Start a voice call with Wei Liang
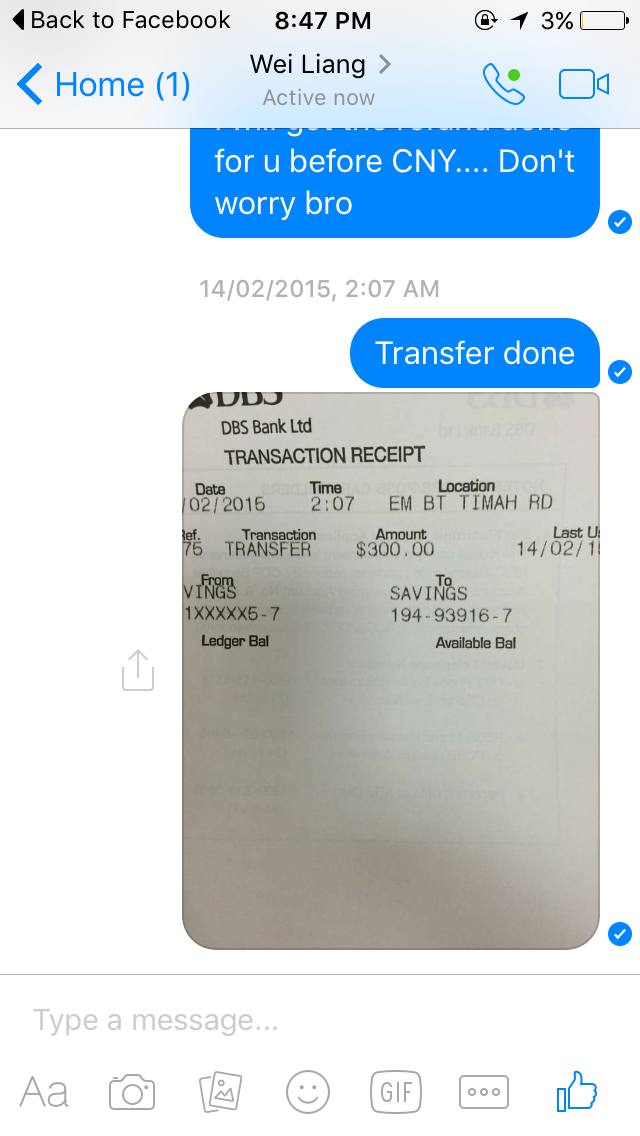The width and height of the screenshot is (640, 1136). [504, 84]
